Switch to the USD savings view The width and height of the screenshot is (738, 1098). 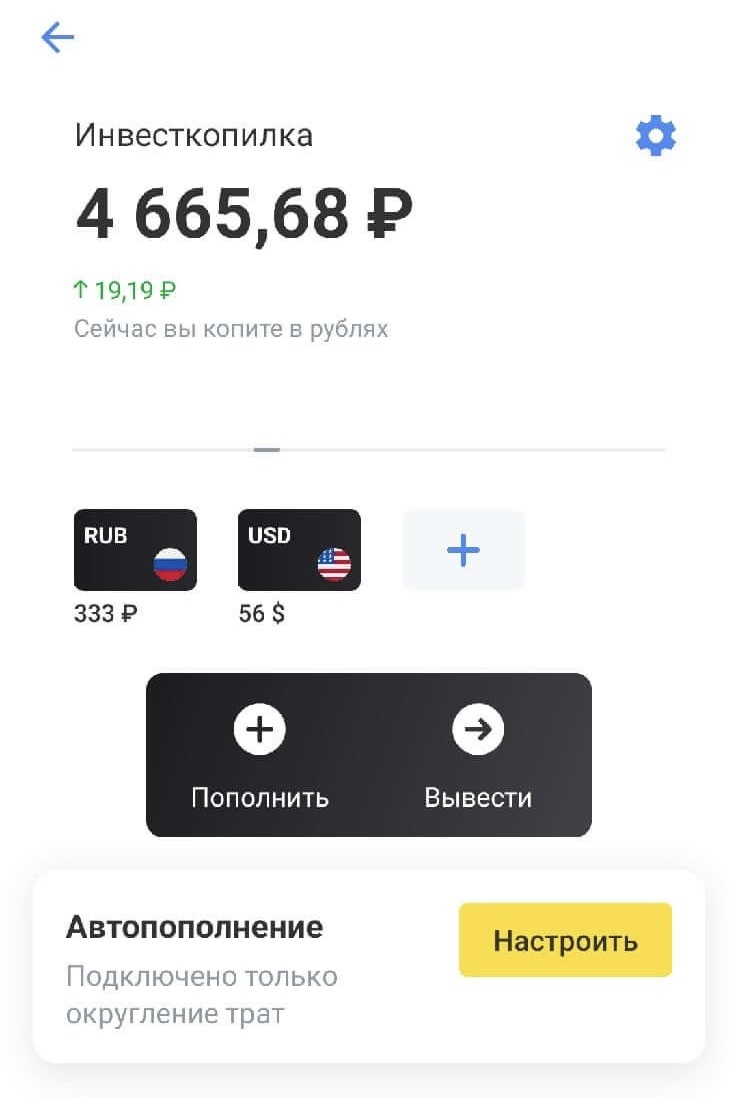(299, 549)
